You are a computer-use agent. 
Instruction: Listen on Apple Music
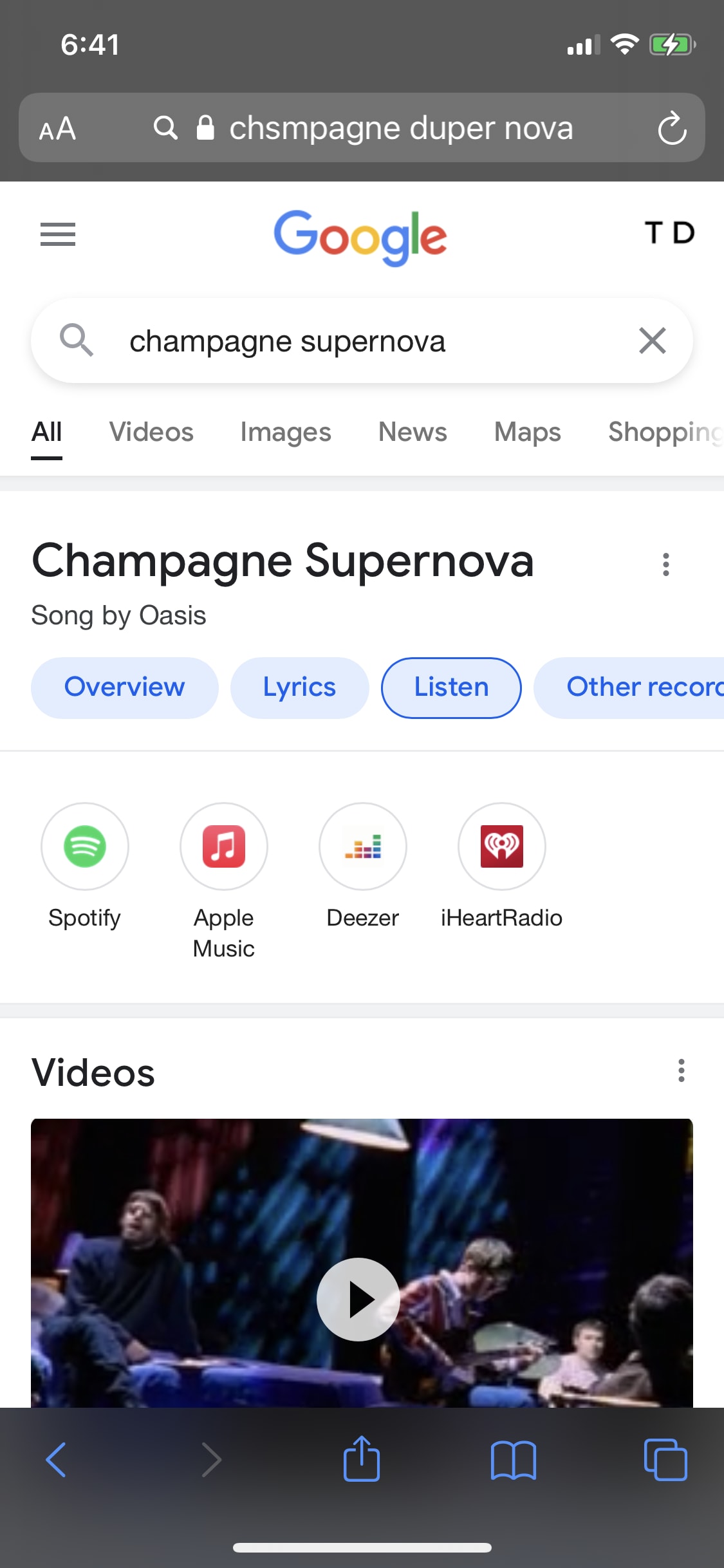(223, 846)
